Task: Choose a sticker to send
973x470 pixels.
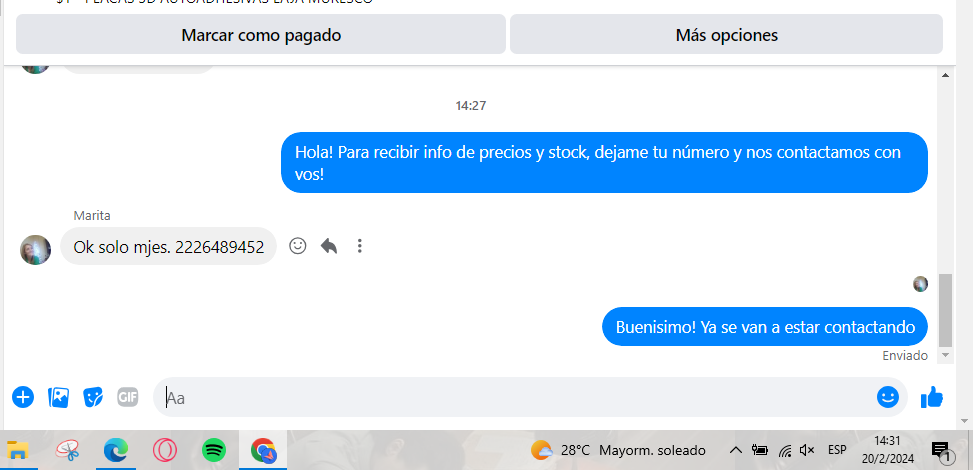Action: (93, 397)
